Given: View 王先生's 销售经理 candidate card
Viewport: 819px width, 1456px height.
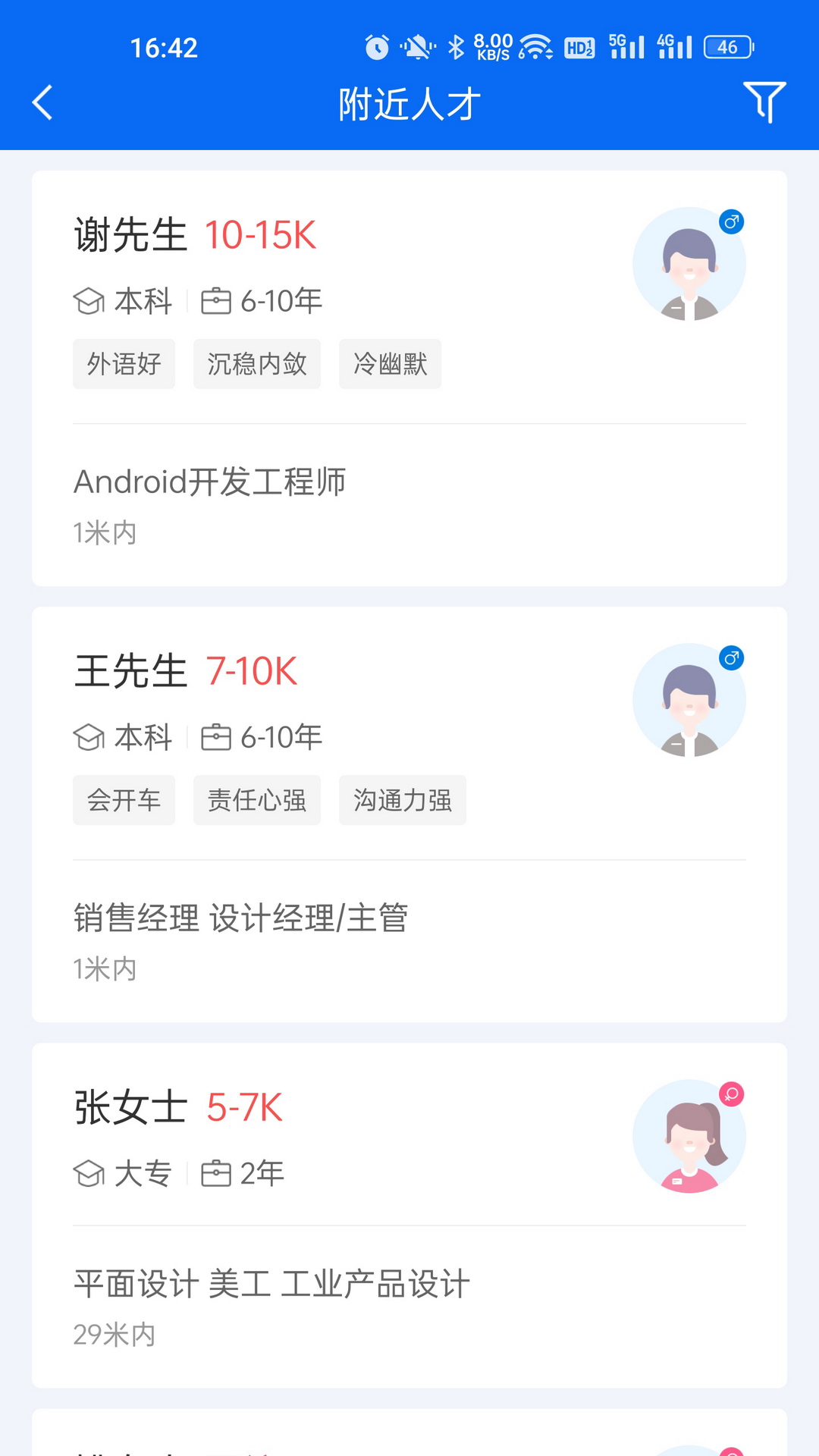Looking at the screenshot, I should pos(409,815).
